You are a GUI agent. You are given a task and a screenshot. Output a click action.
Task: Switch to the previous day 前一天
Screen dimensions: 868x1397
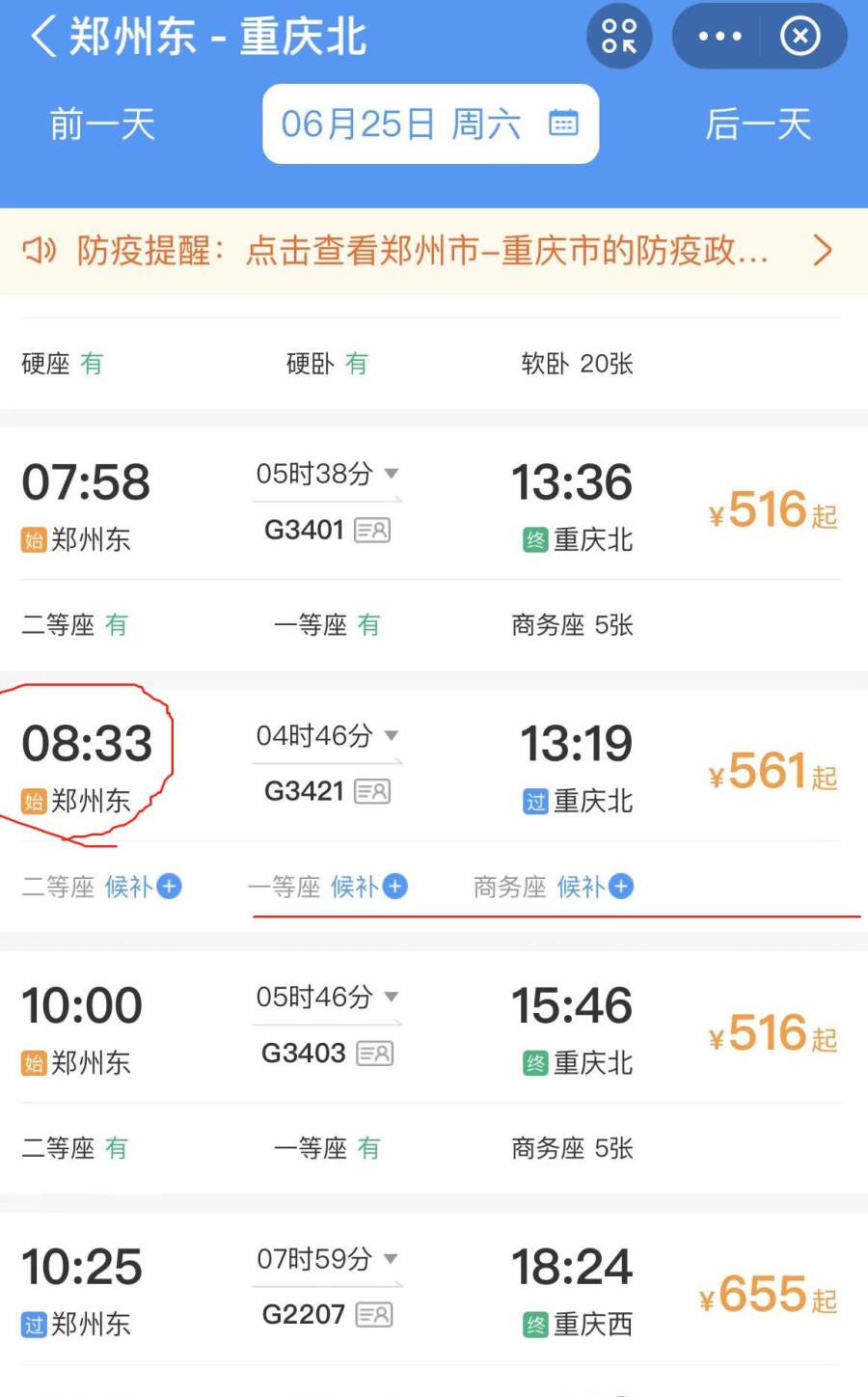click(102, 124)
